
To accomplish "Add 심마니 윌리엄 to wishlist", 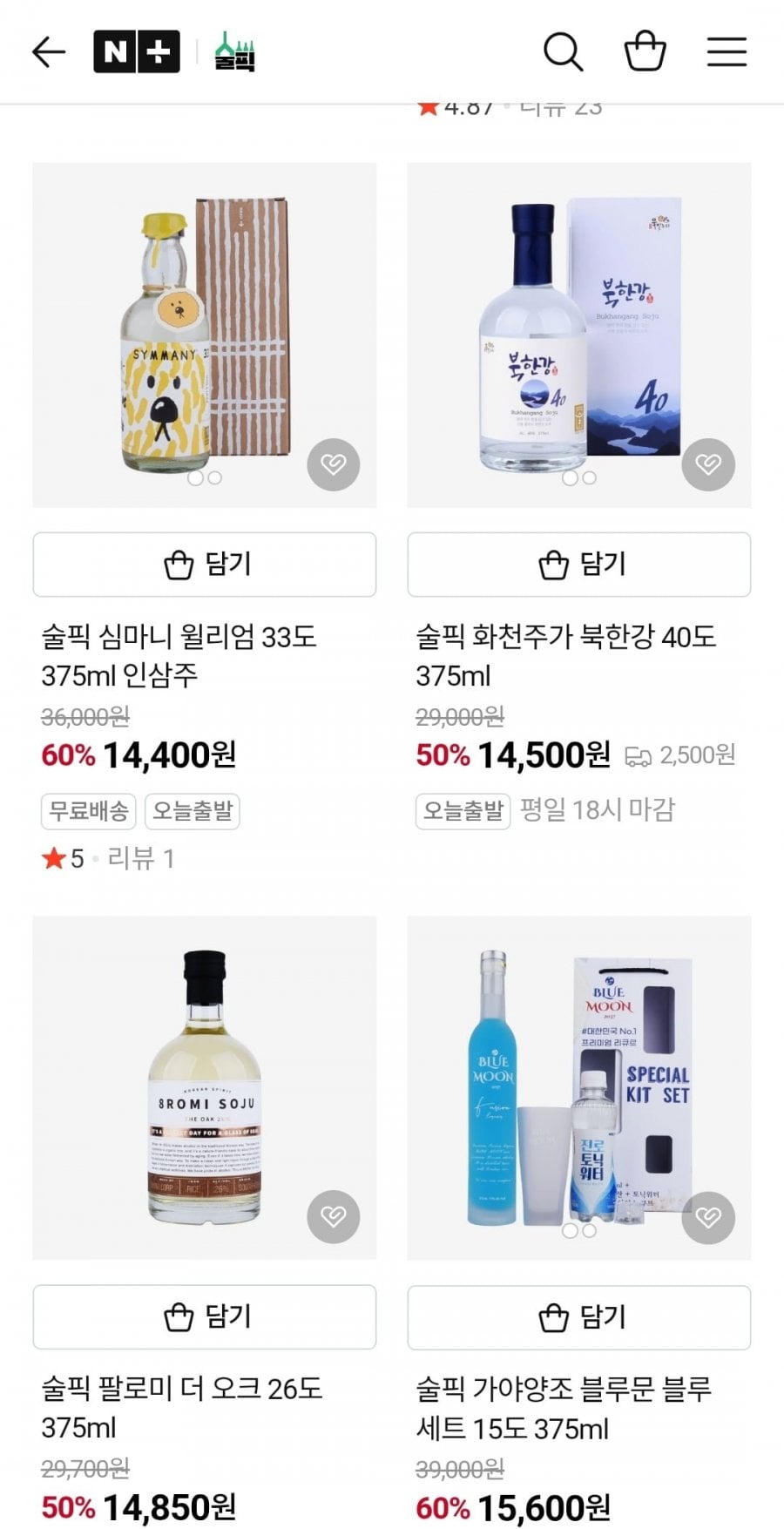I will pos(334,464).
